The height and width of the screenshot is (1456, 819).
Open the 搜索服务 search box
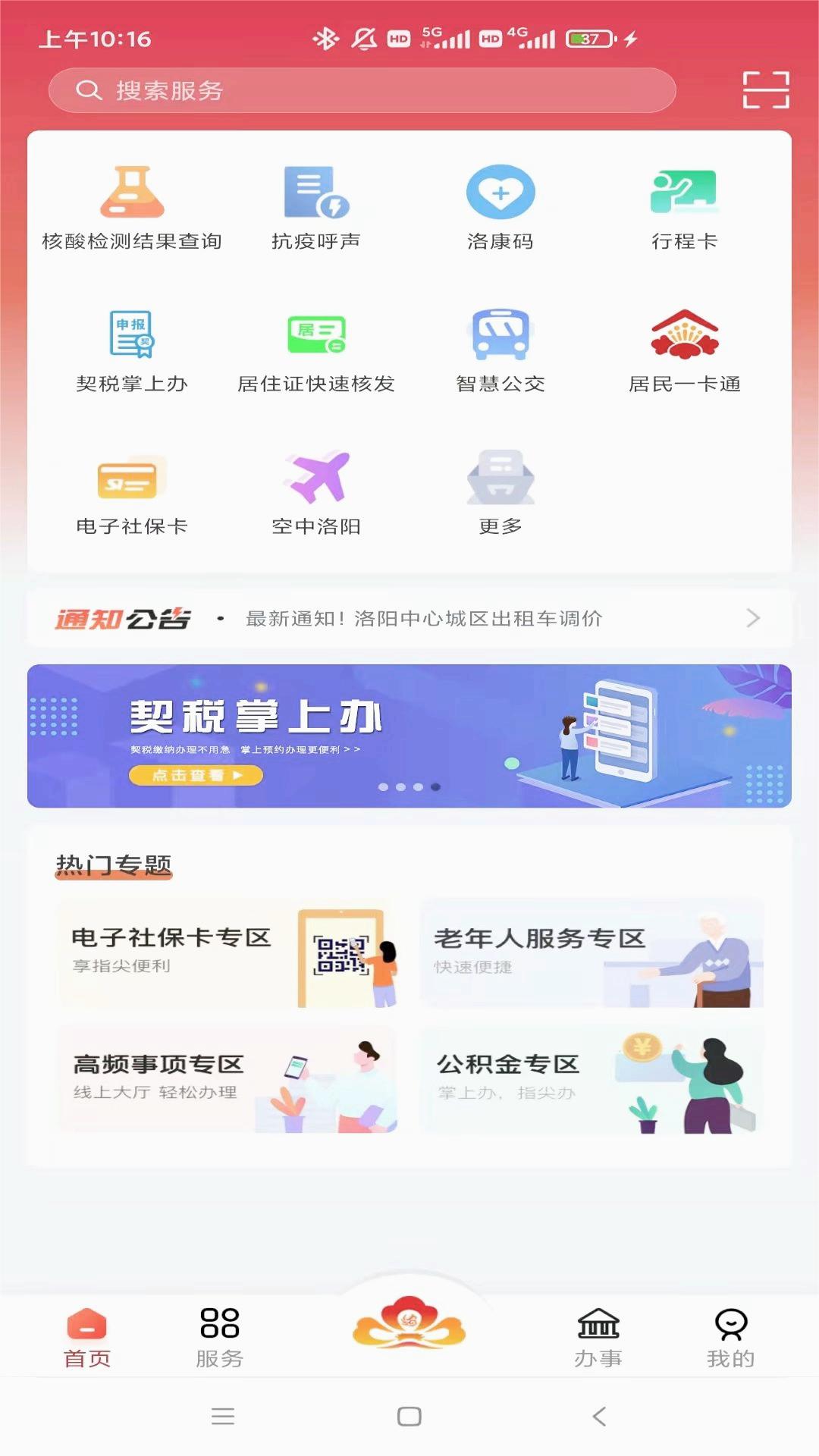pos(362,90)
